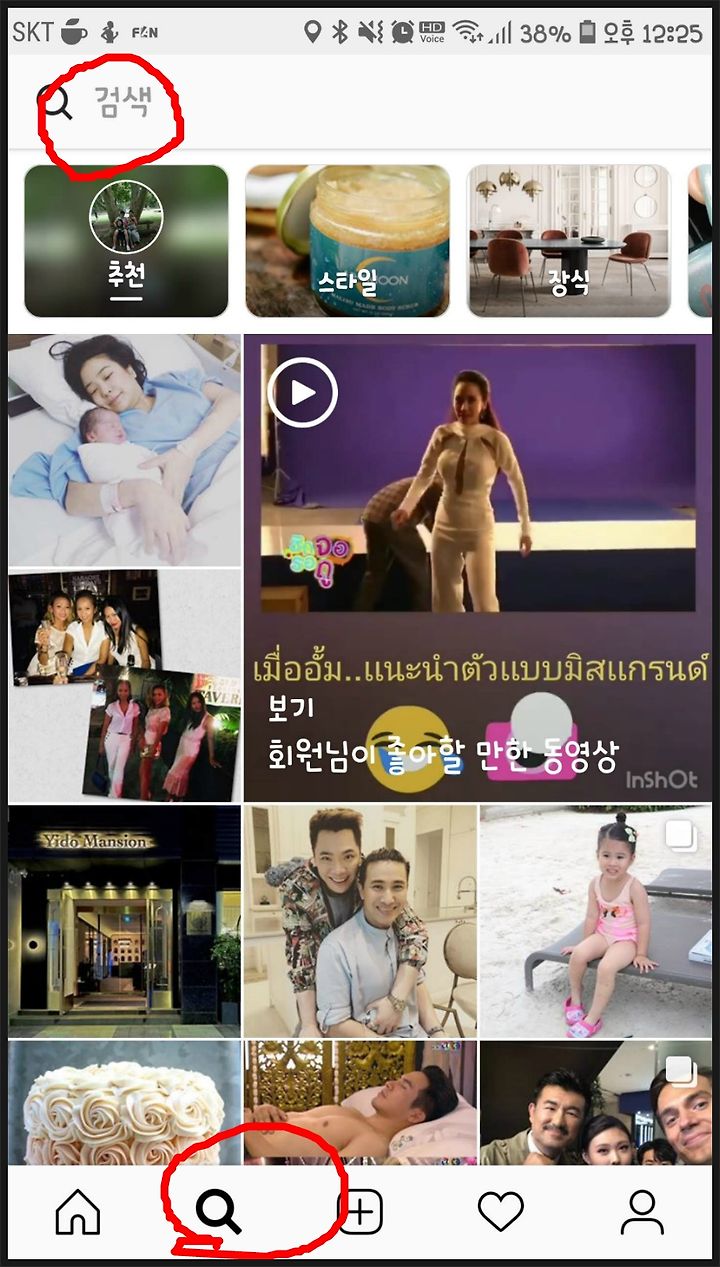The image size is (720, 1267).
Task: Play the suggested video with Thai caption
Action: click(x=478, y=568)
